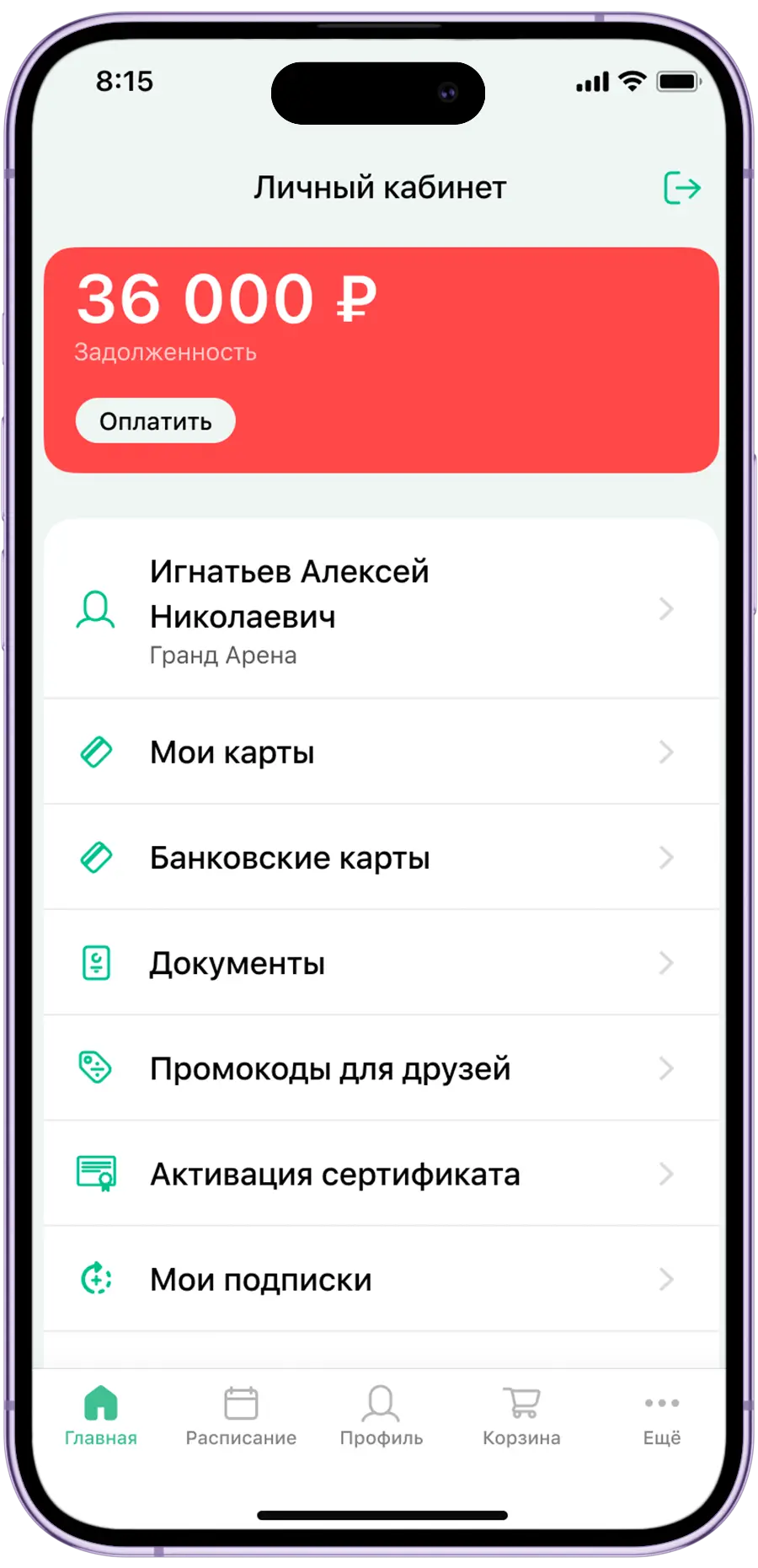View Промокоды для друзей
The height and width of the screenshot is (1568, 758).
pyautogui.click(x=381, y=1068)
